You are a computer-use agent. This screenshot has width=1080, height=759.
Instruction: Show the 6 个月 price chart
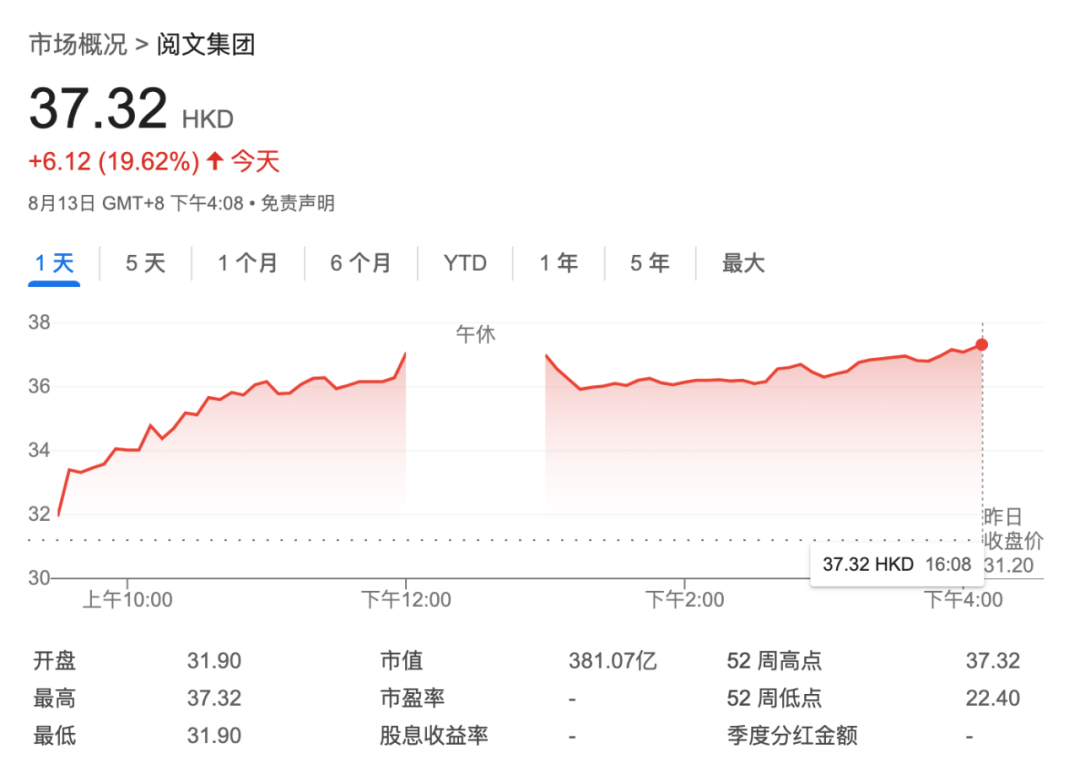(x=361, y=264)
